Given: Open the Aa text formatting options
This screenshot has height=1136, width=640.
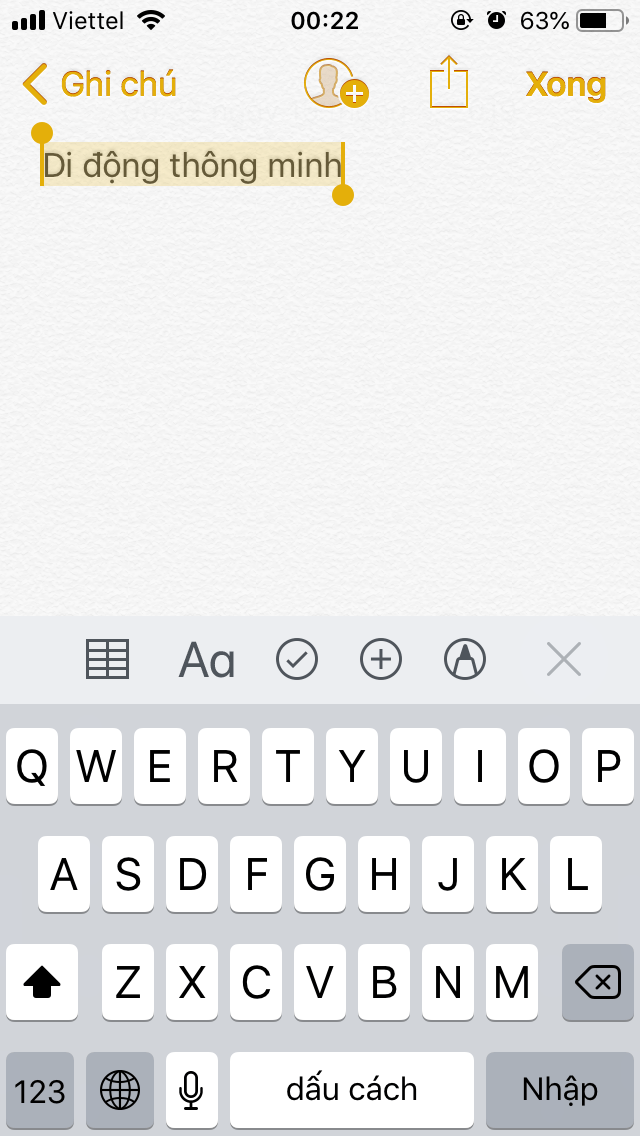Looking at the screenshot, I should tap(207, 661).
